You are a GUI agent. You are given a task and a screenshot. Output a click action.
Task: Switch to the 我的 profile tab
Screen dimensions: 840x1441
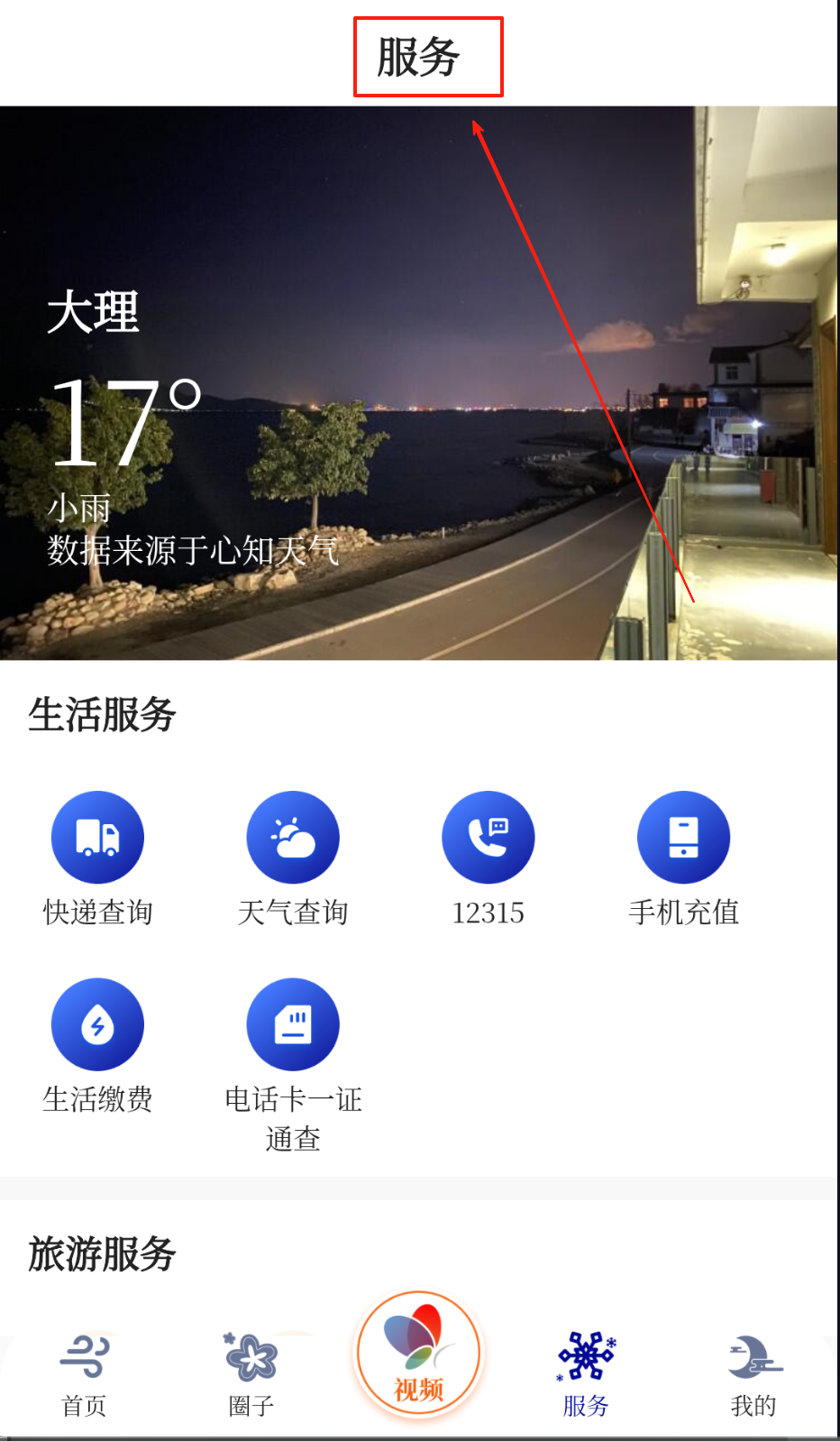pyautogui.click(x=753, y=1373)
